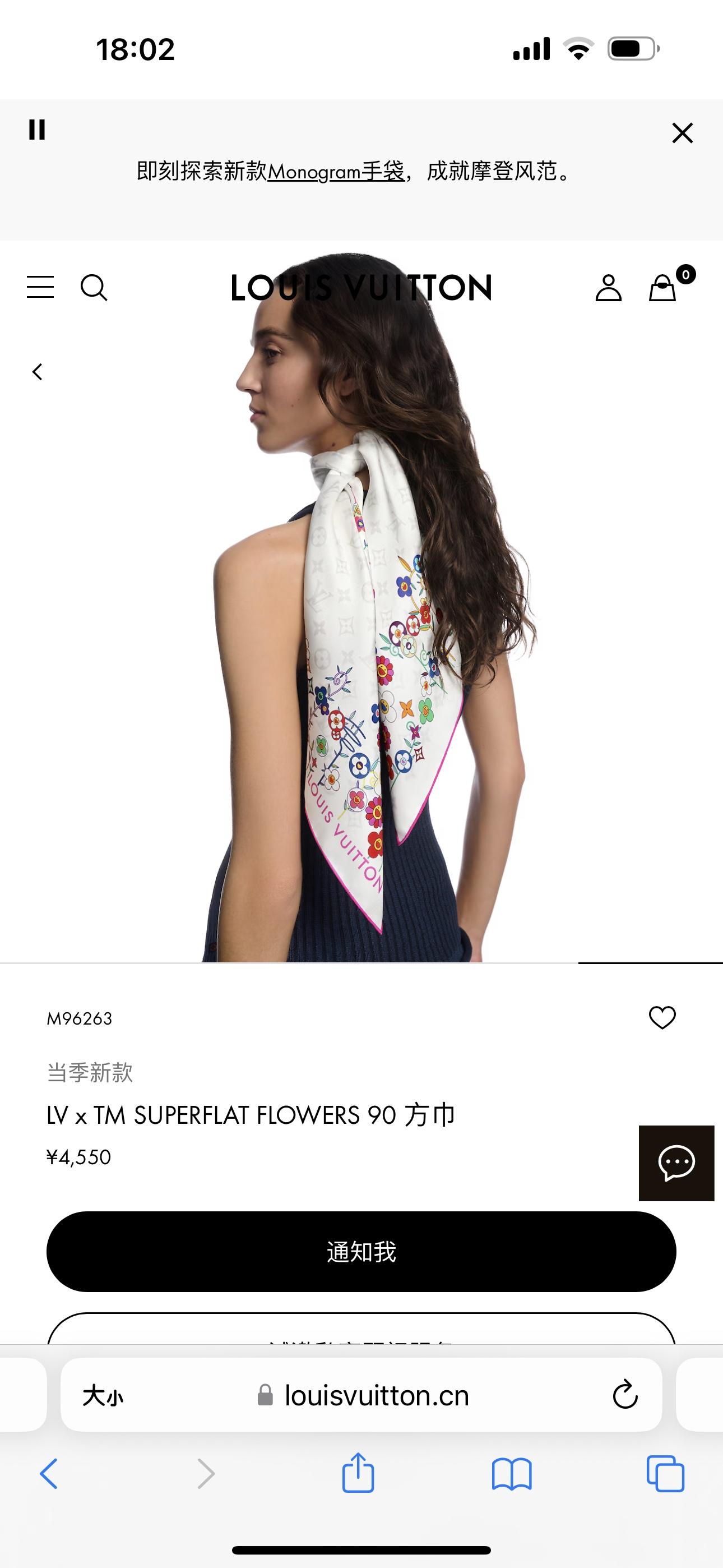Image resolution: width=723 pixels, height=1568 pixels.
Task: Reload the page
Action: [x=624, y=1395]
